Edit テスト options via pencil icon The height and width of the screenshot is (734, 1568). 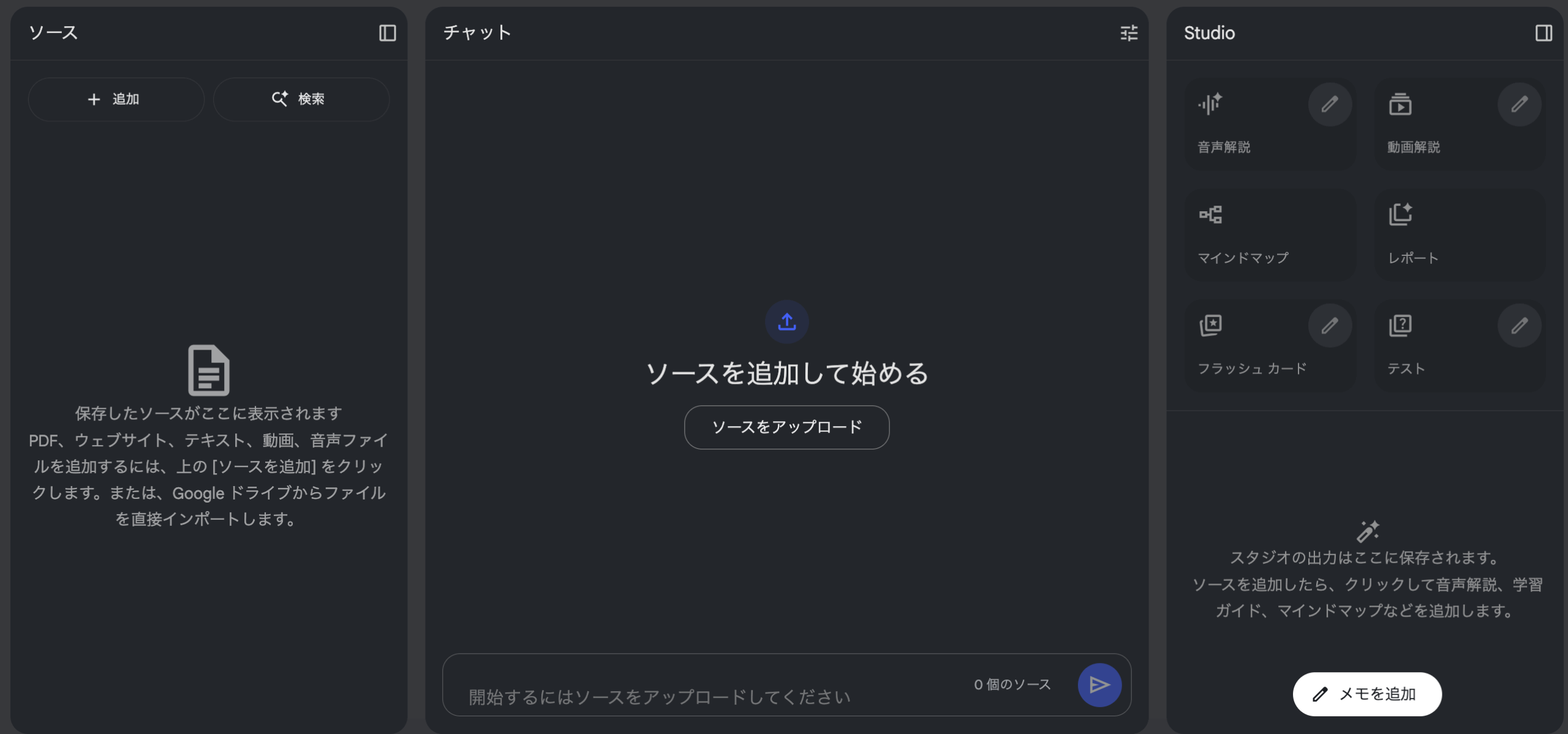coord(1519,326)
